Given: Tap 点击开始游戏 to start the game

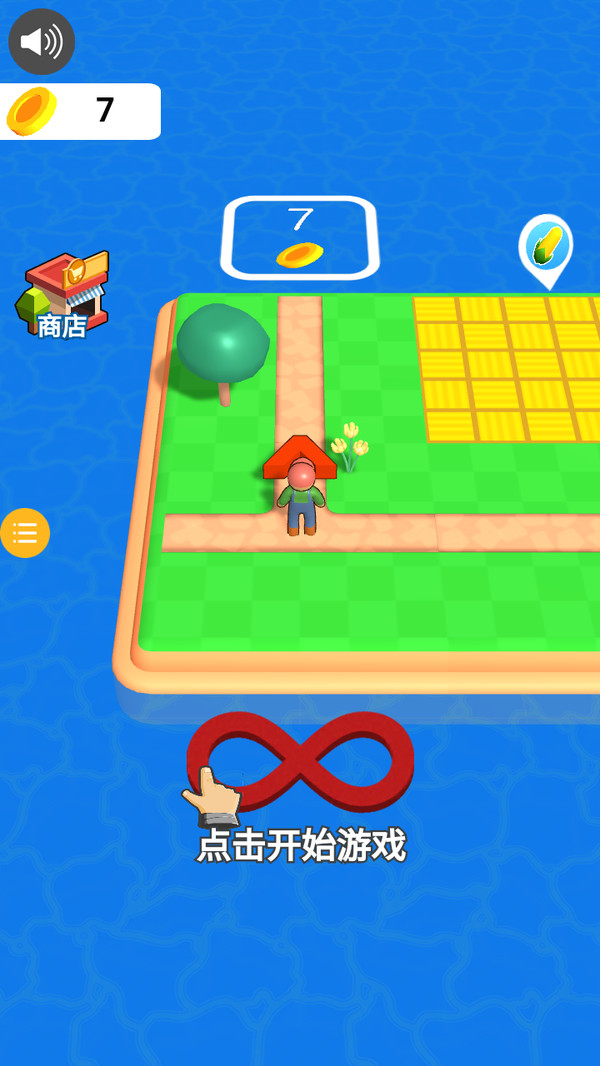Looking at the screenshot, I should [x=300, y=845].
